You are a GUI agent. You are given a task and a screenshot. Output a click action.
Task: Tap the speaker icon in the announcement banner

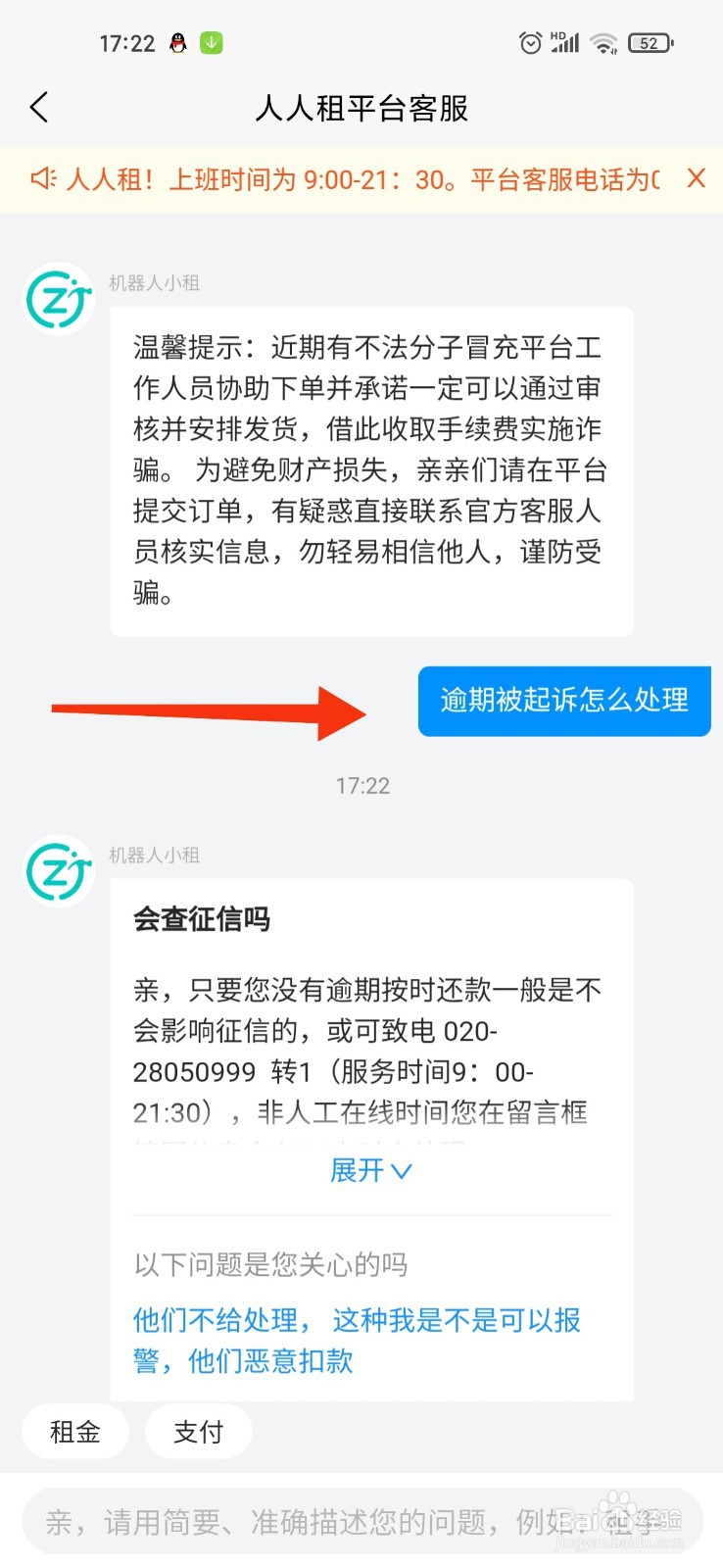tap(41, 179)
